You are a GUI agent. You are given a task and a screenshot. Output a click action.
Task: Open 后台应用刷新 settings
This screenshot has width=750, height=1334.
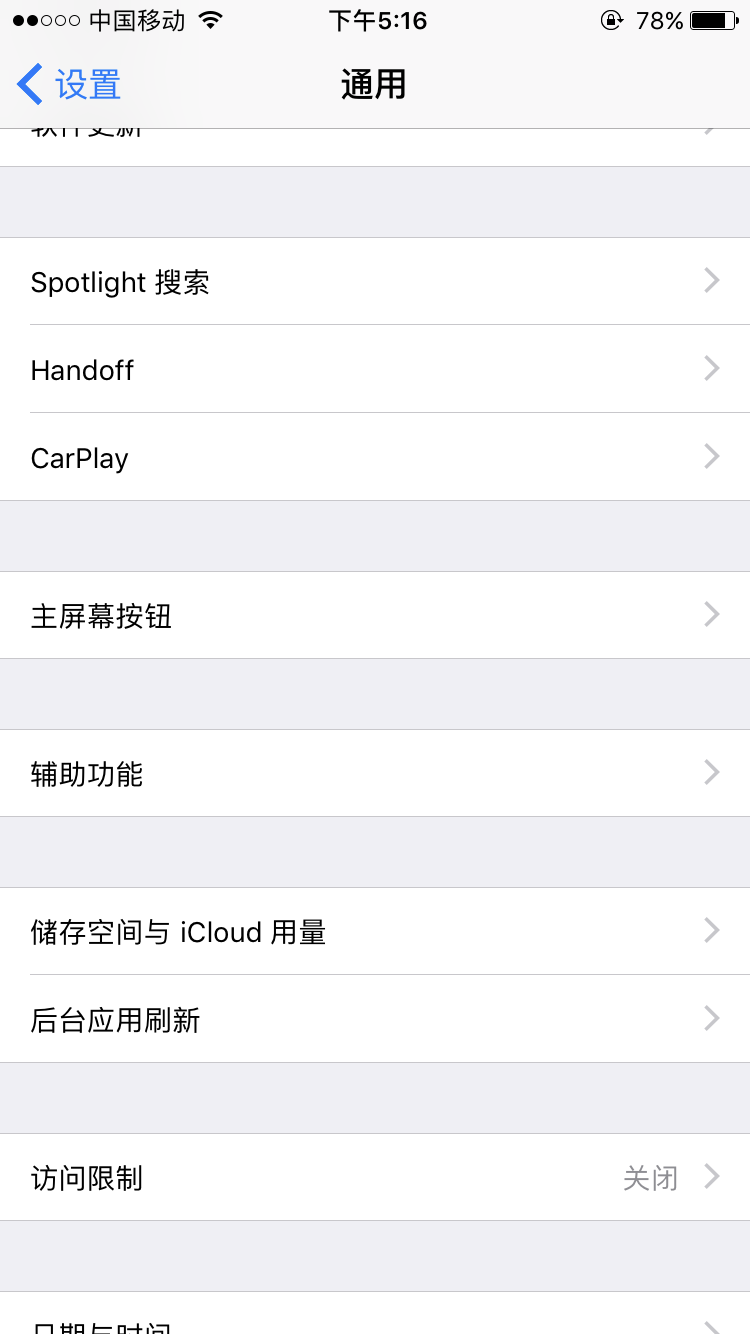(375, 1019)
